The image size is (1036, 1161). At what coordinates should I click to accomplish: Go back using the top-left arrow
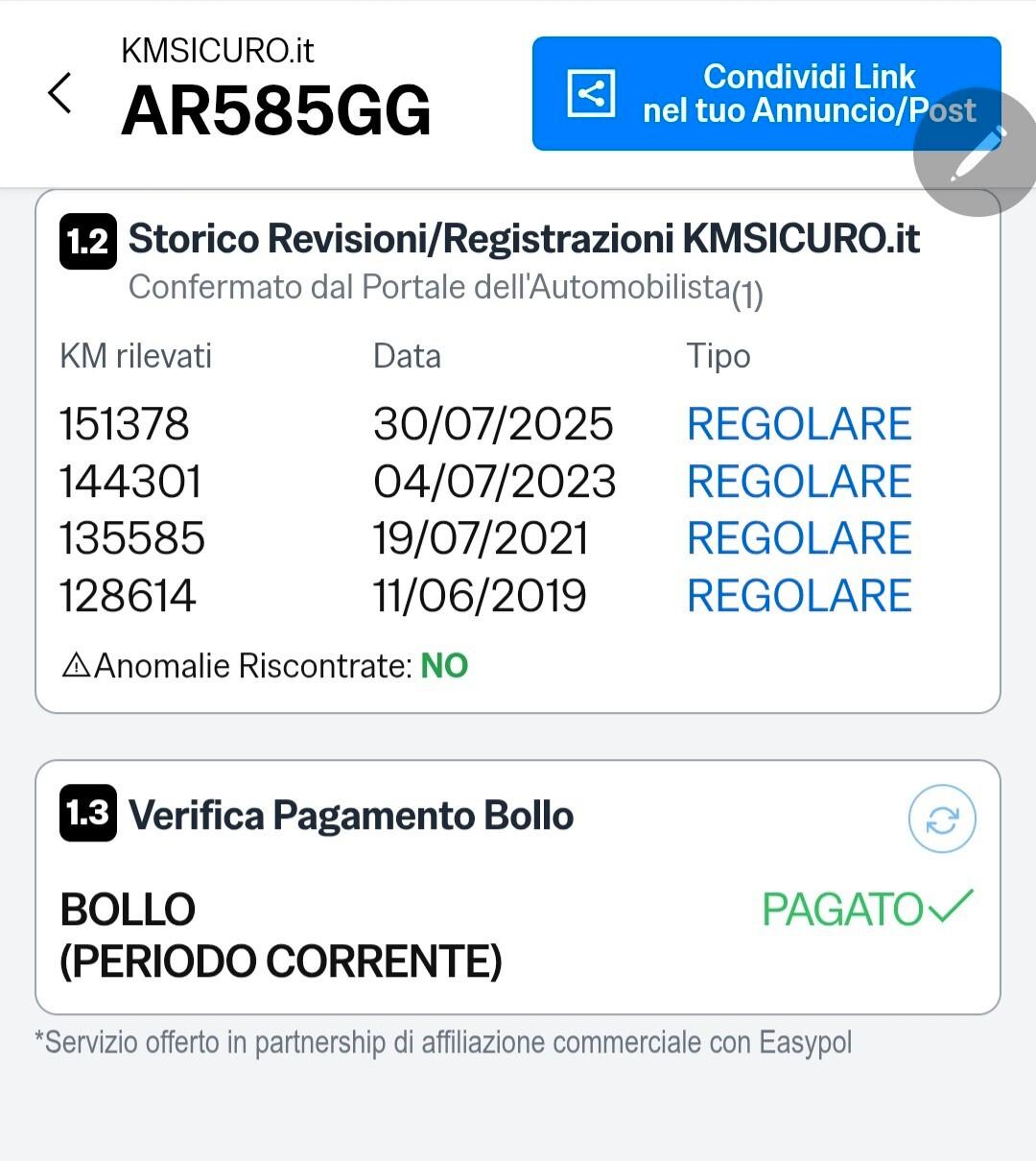[x=59, y=94]
